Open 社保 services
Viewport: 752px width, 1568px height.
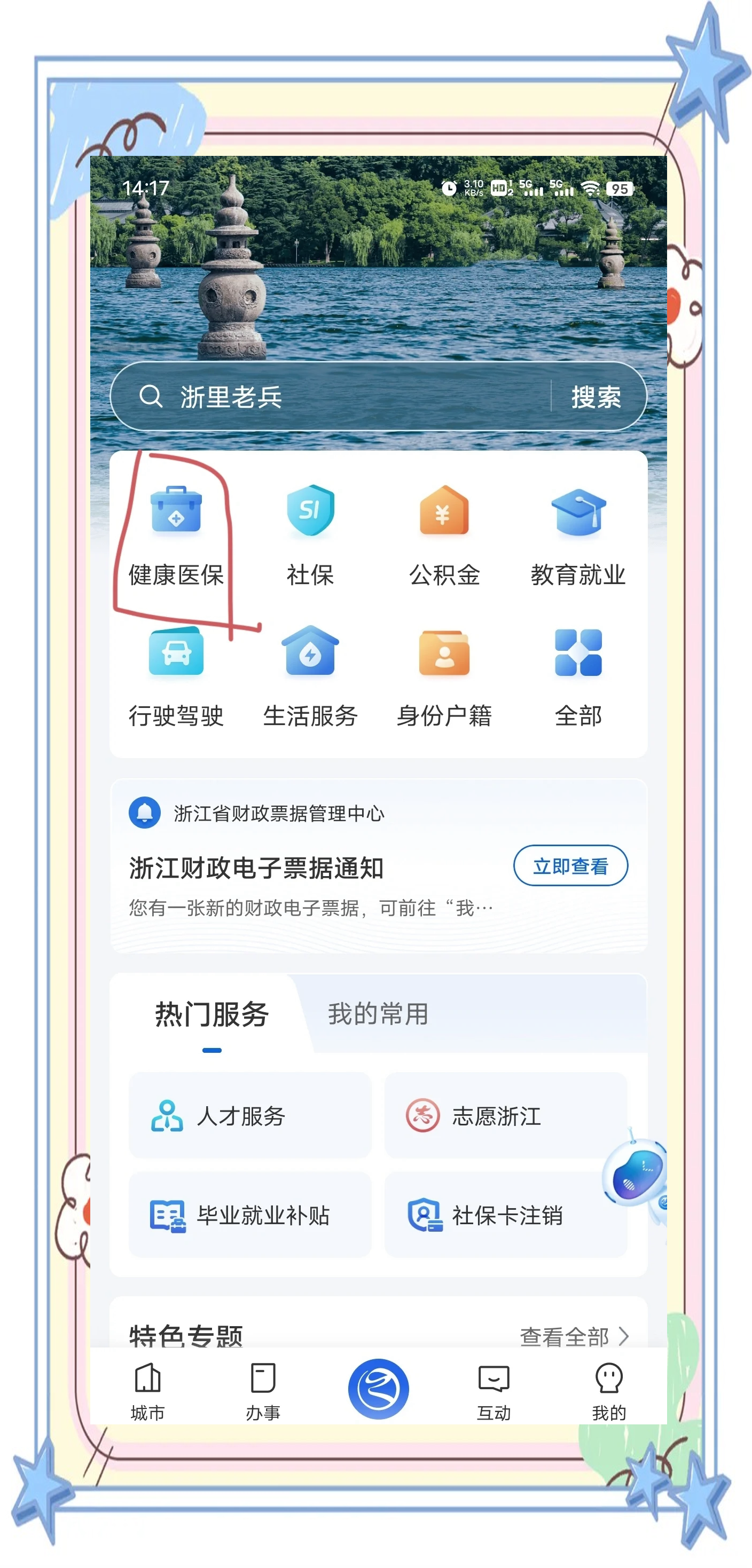[310, 535]
